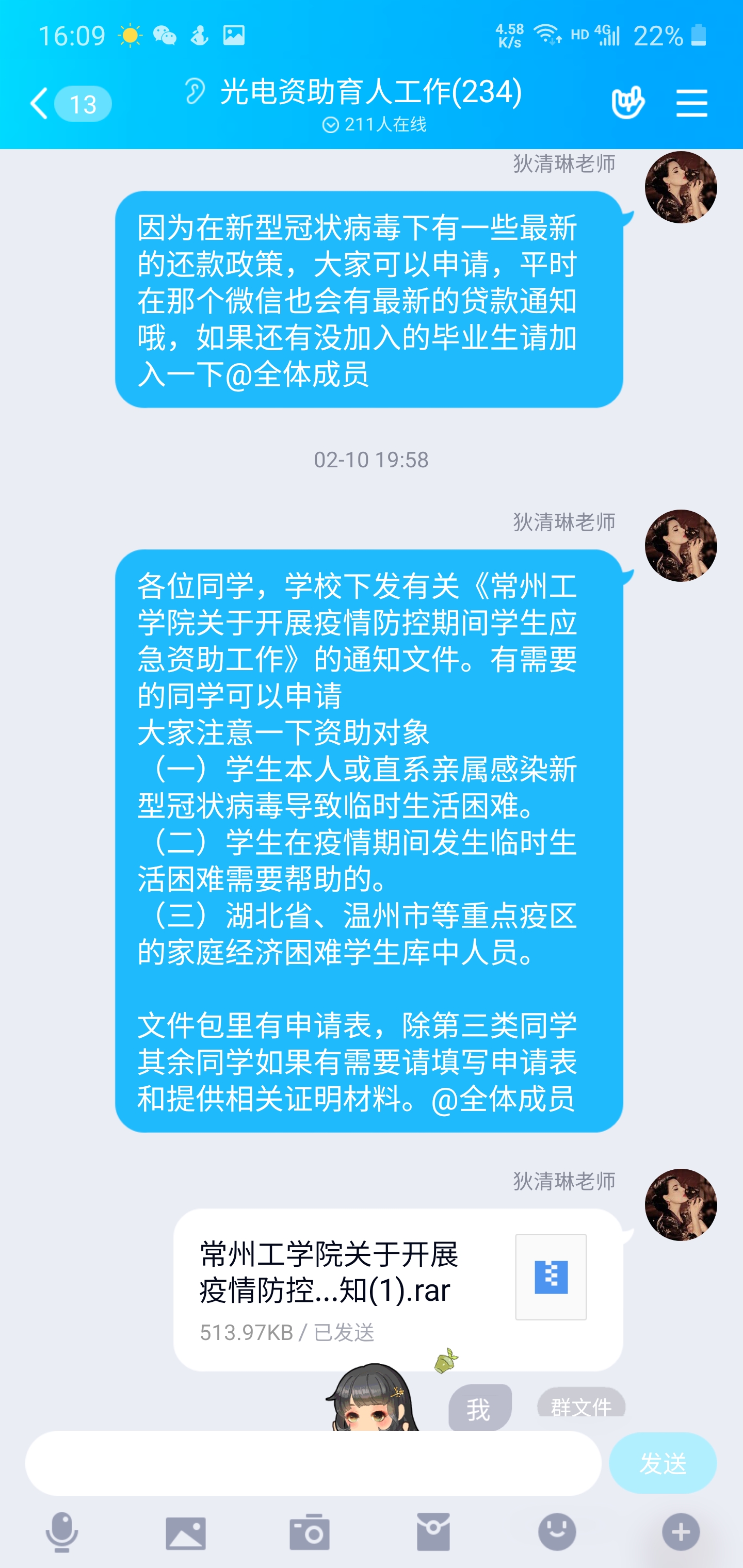Viewport: 743px width, 1568px height.
Task: Open 群文件 group files chip
Action: tap(580, 1405)
